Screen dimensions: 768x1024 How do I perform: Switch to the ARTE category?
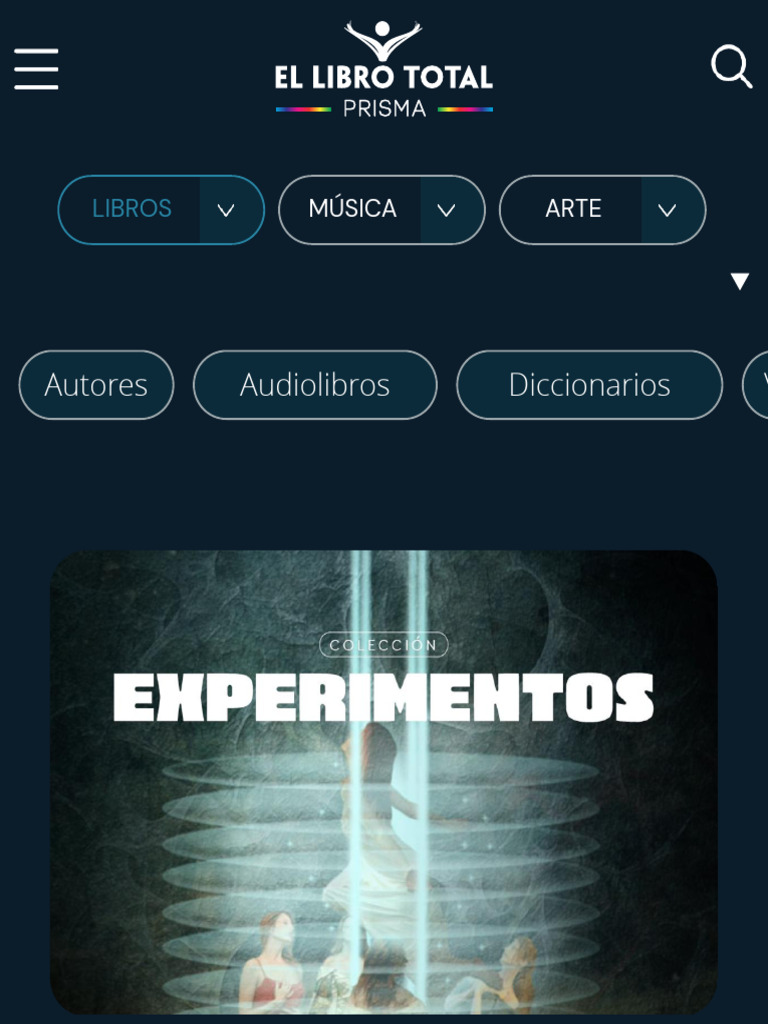572,209
